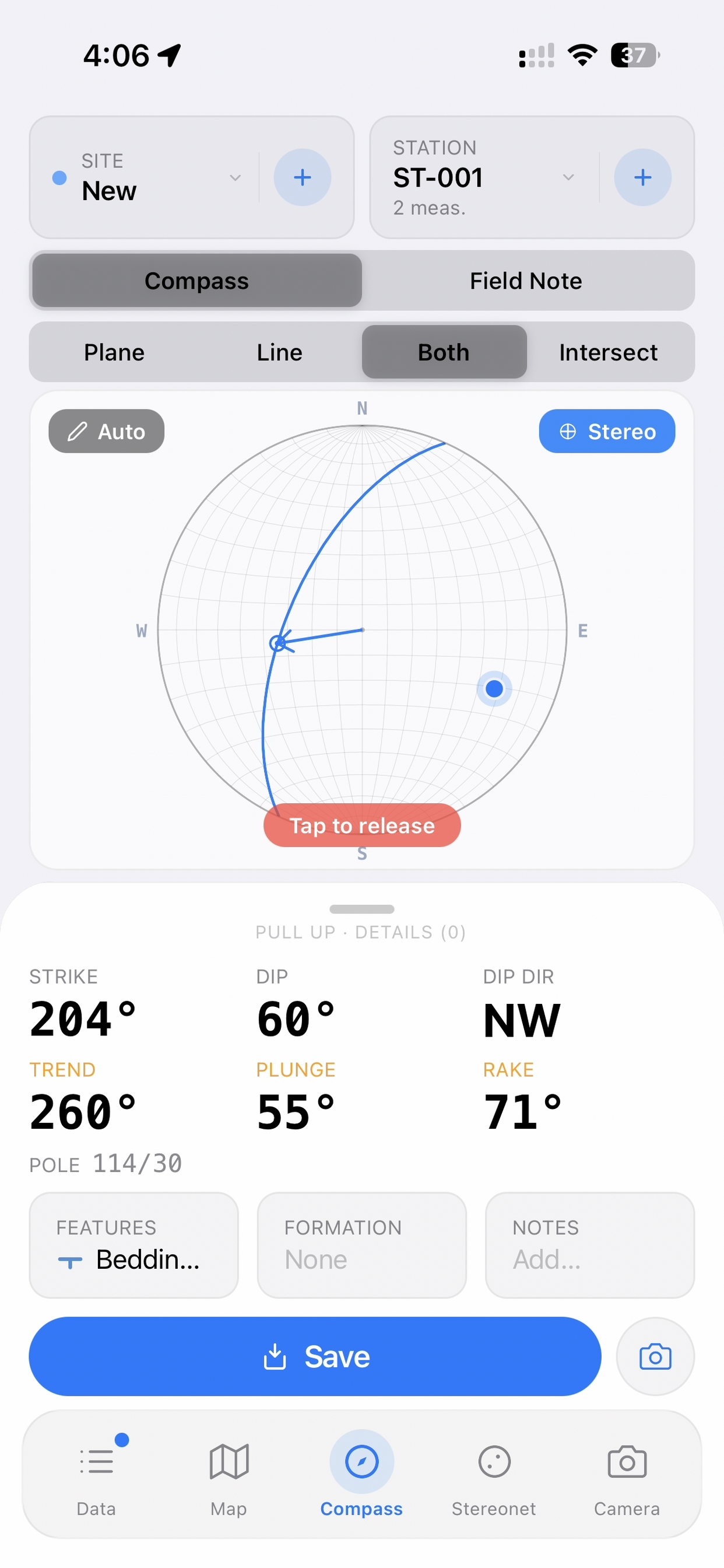Switch to the Map tab
Viewport: 724px width, 1568px height.
[229, 1474]
